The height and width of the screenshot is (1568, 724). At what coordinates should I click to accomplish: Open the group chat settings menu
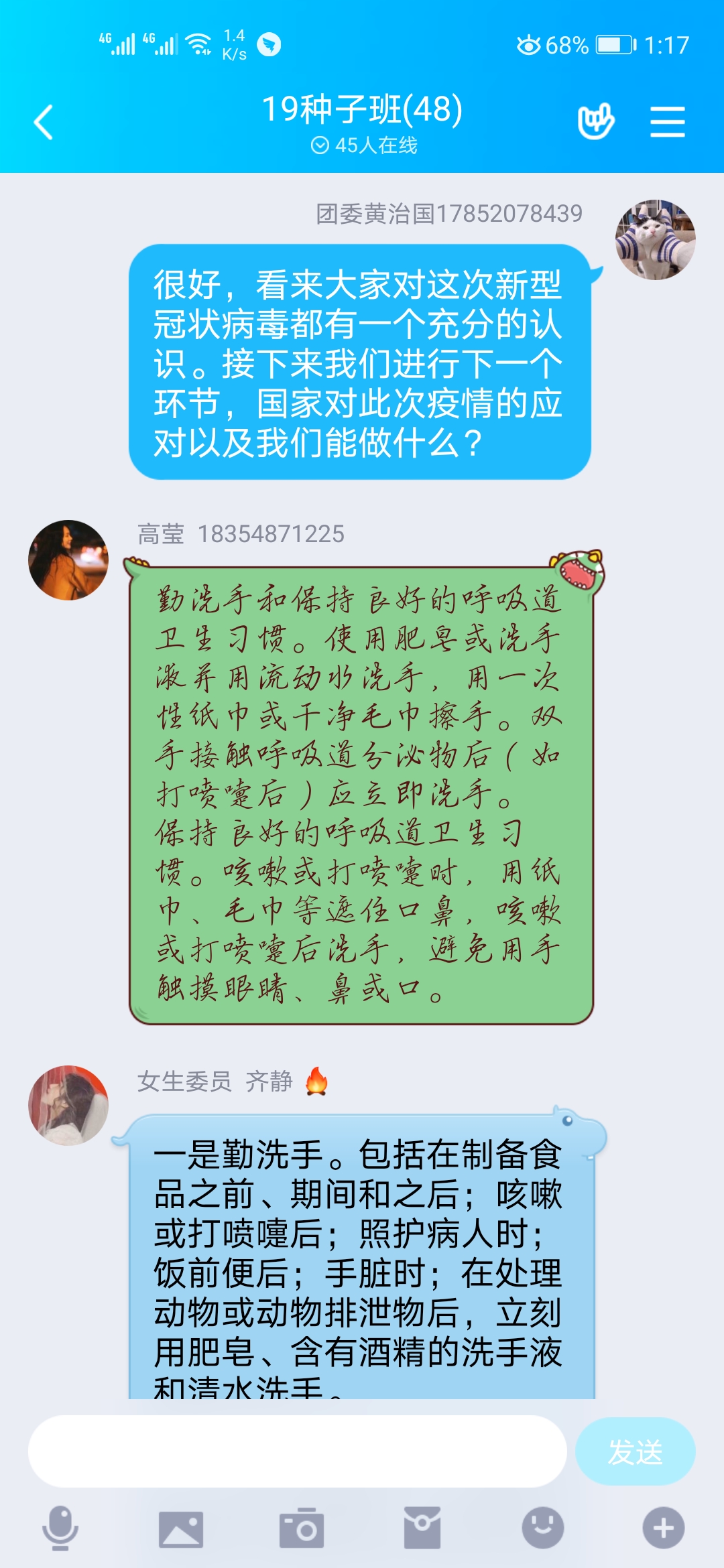(x=667, y=122)
